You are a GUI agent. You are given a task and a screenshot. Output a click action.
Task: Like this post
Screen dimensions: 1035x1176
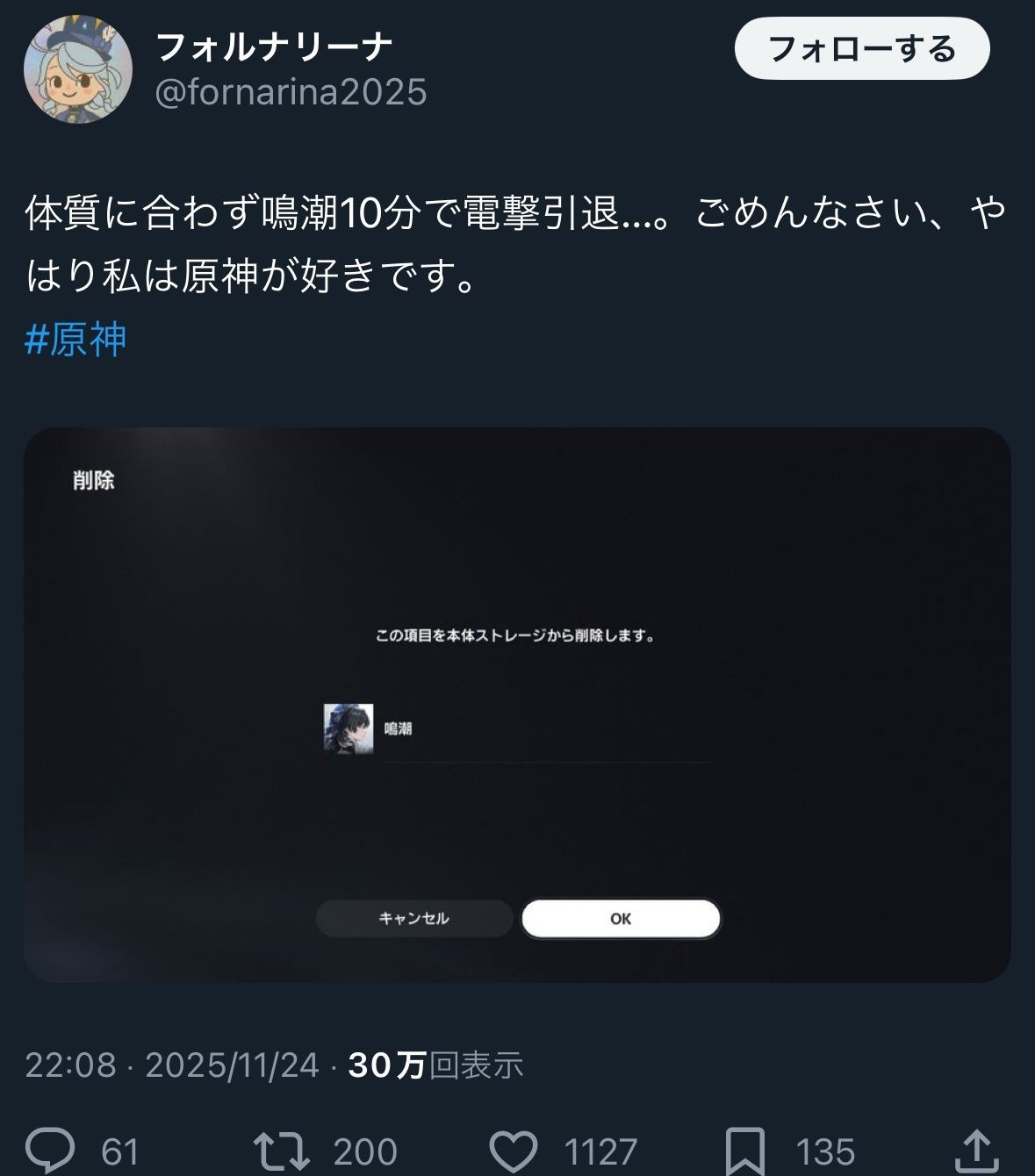click(513, 1151)
